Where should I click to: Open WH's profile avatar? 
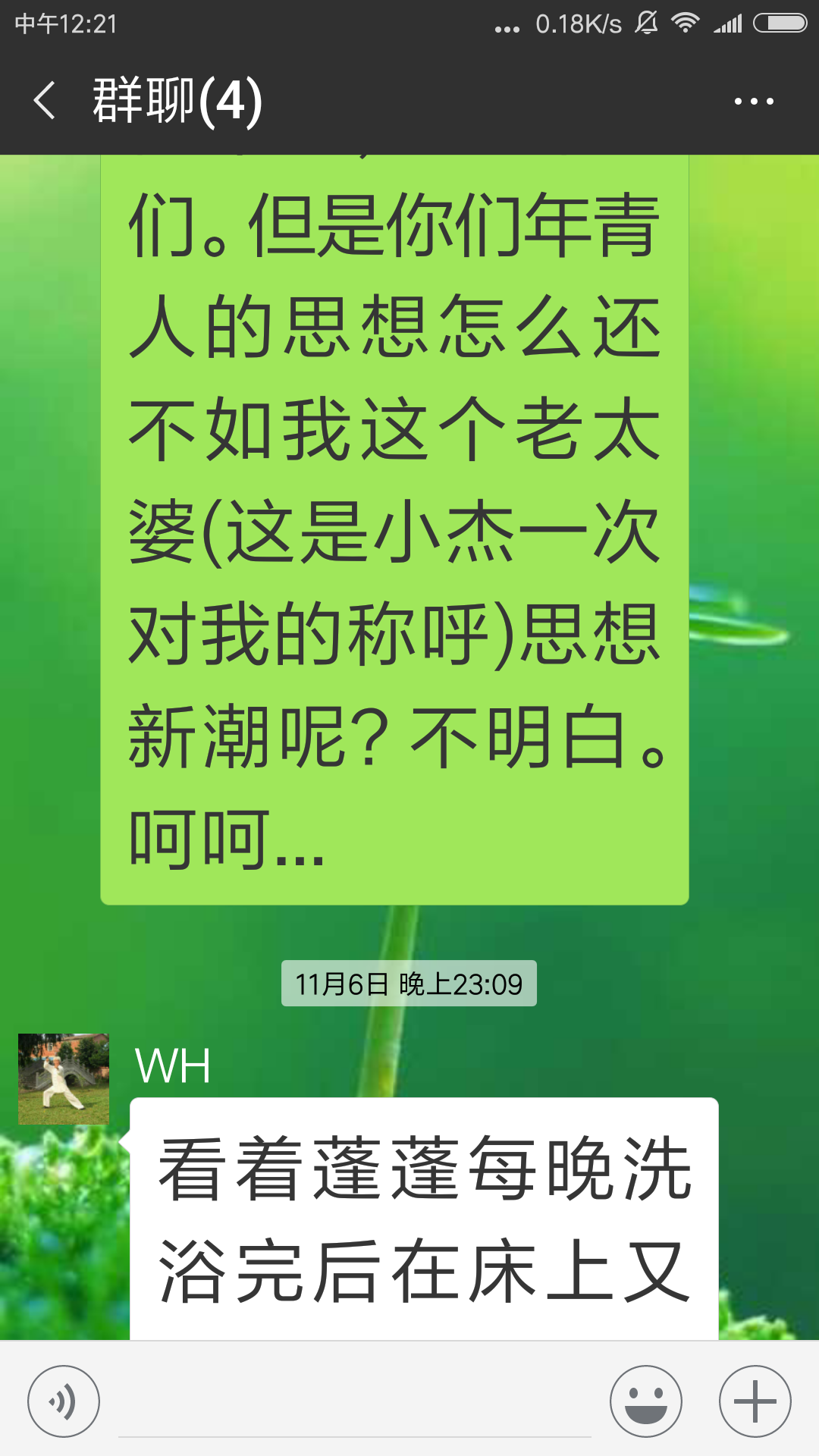64,1078
